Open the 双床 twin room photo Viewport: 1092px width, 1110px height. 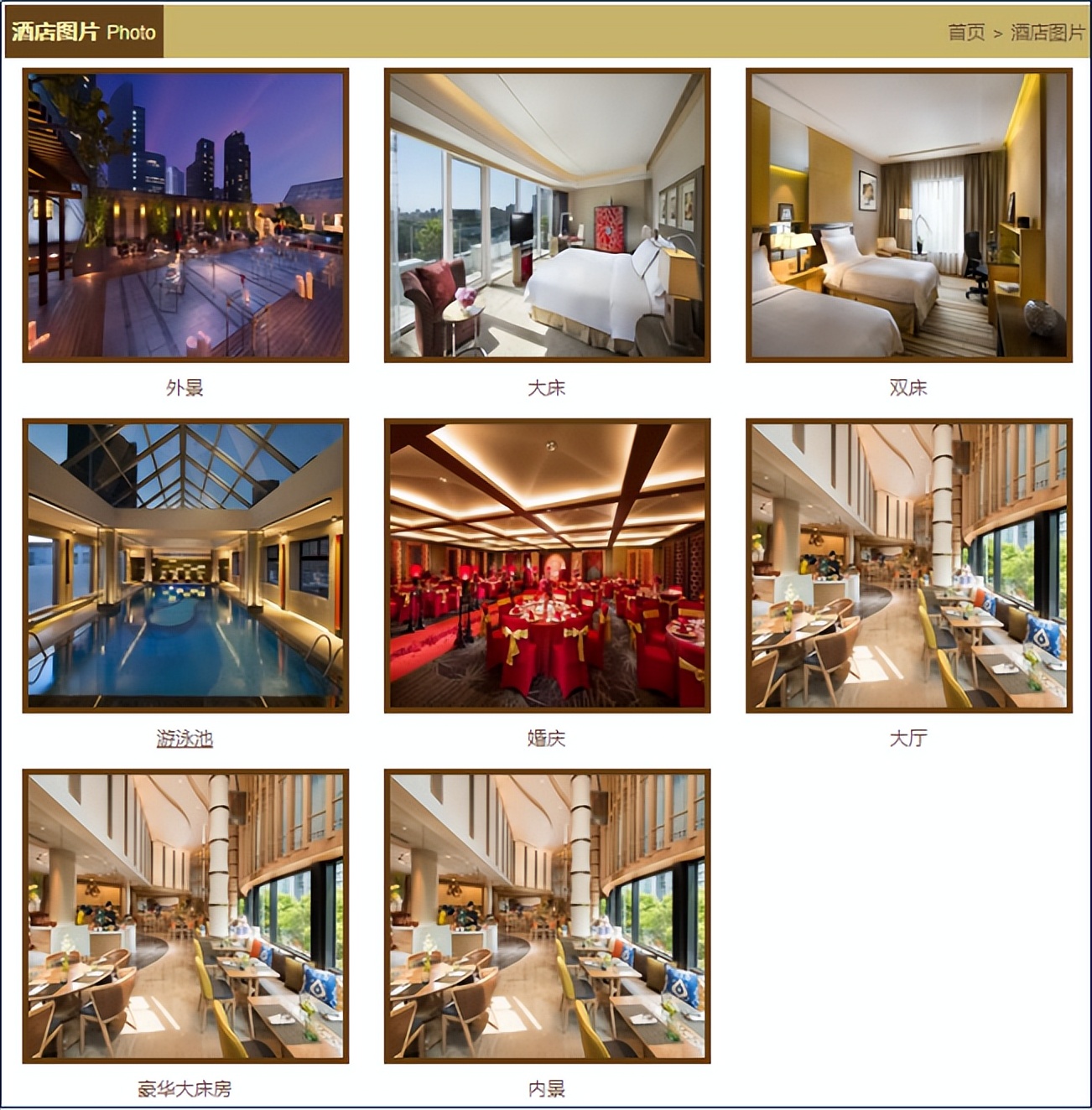point(909,215)
